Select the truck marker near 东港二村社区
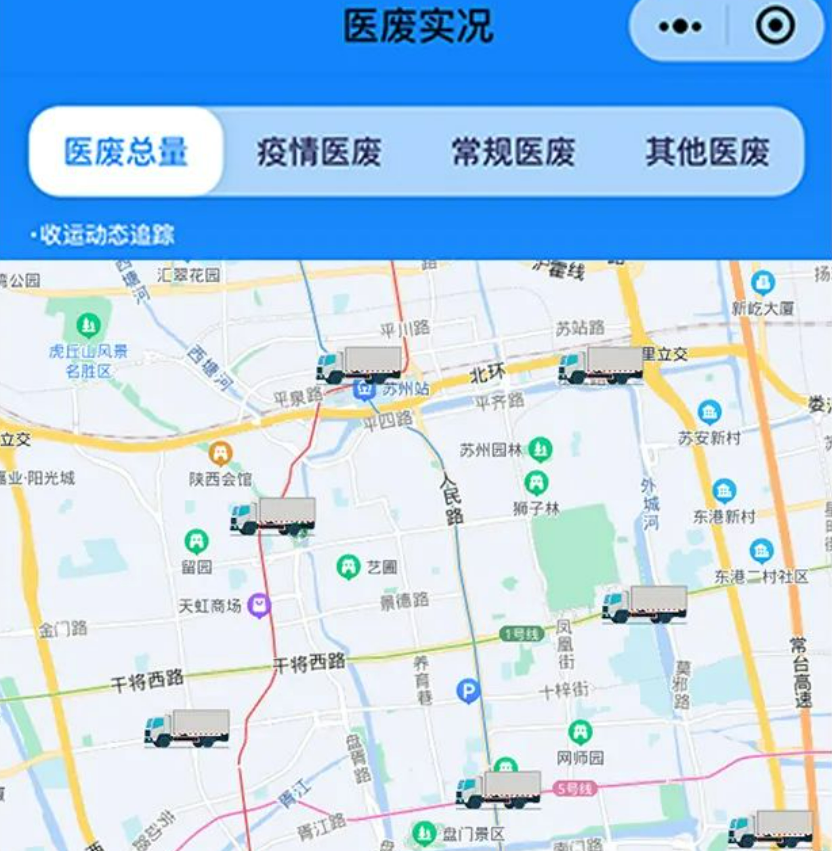 coord(645,604)
